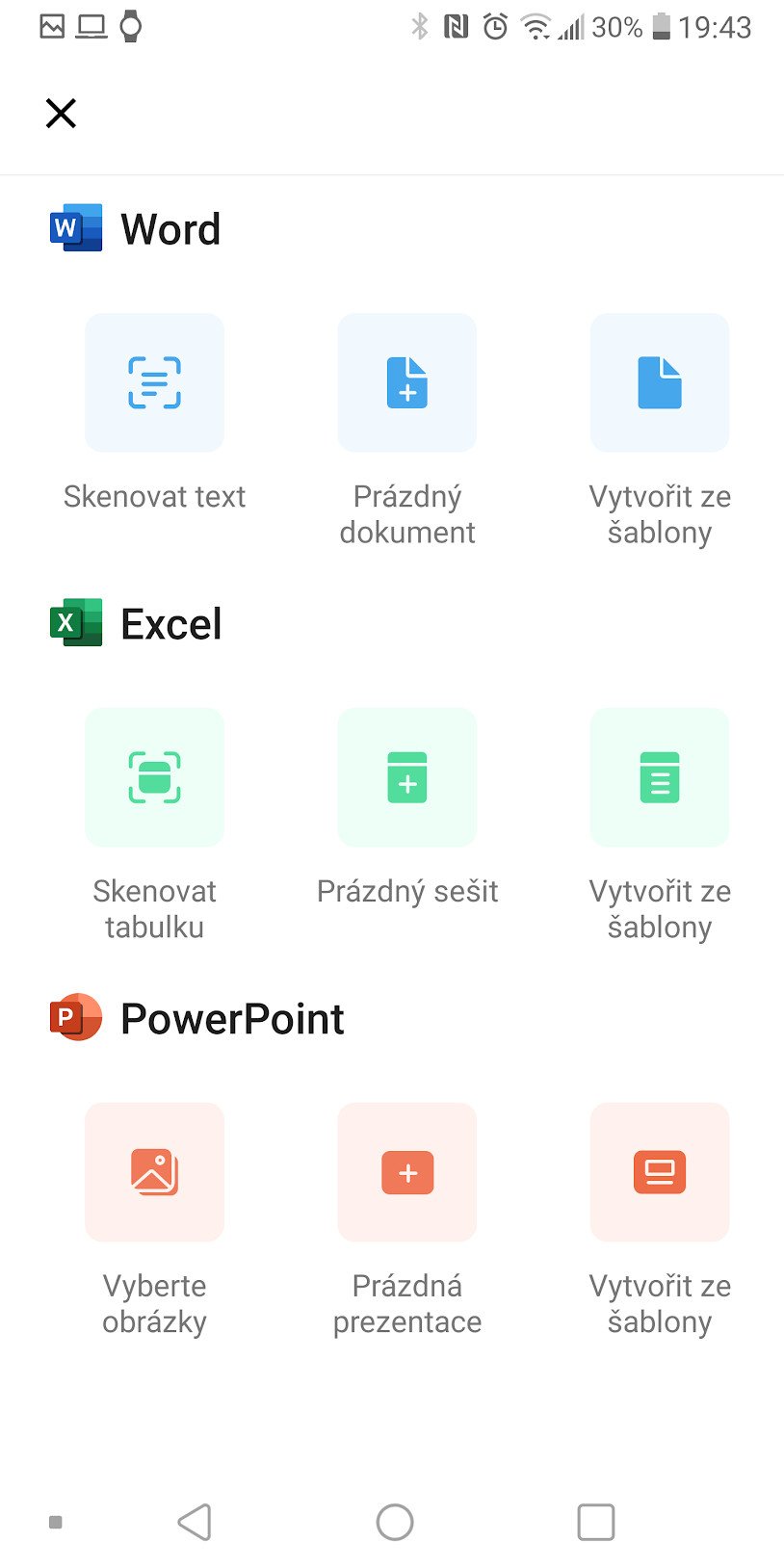Tap Vyberte obrázky for PowerPoint
784x1568 pixels.
(154, 1172)
